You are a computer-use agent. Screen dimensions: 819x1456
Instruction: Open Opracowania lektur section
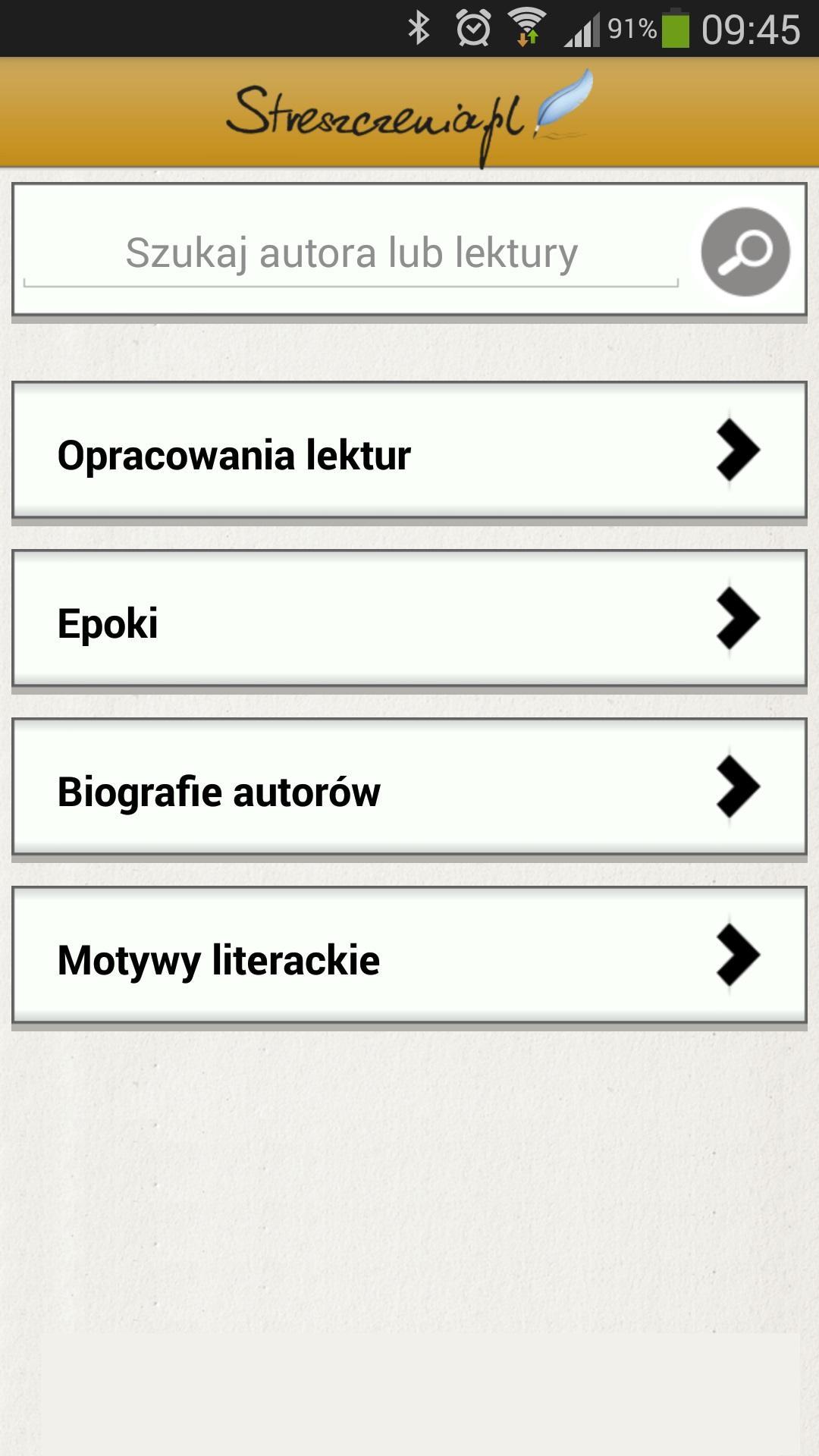click(x=409, y=453)
